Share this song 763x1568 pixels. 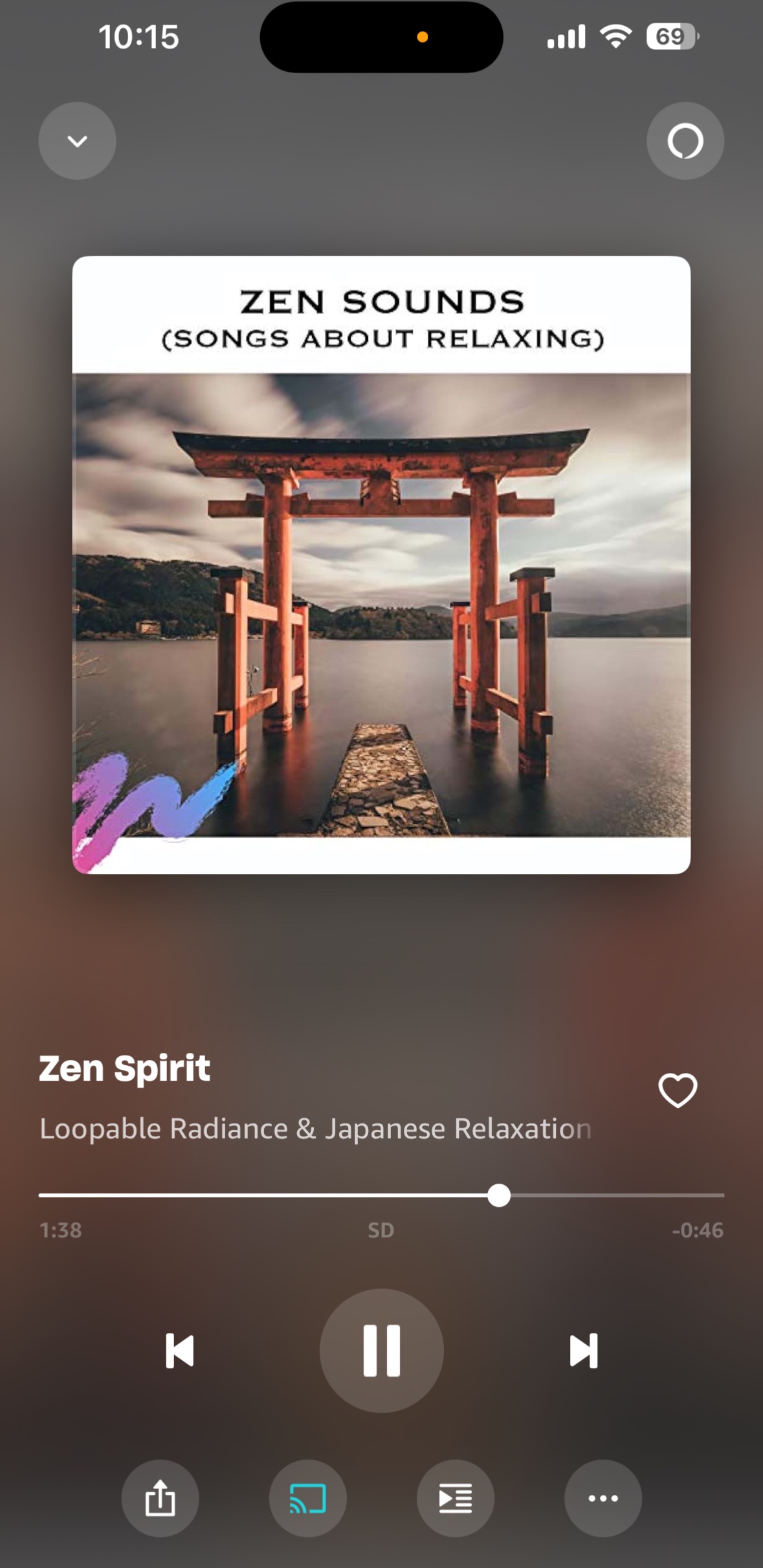(x=160, y=1498)
